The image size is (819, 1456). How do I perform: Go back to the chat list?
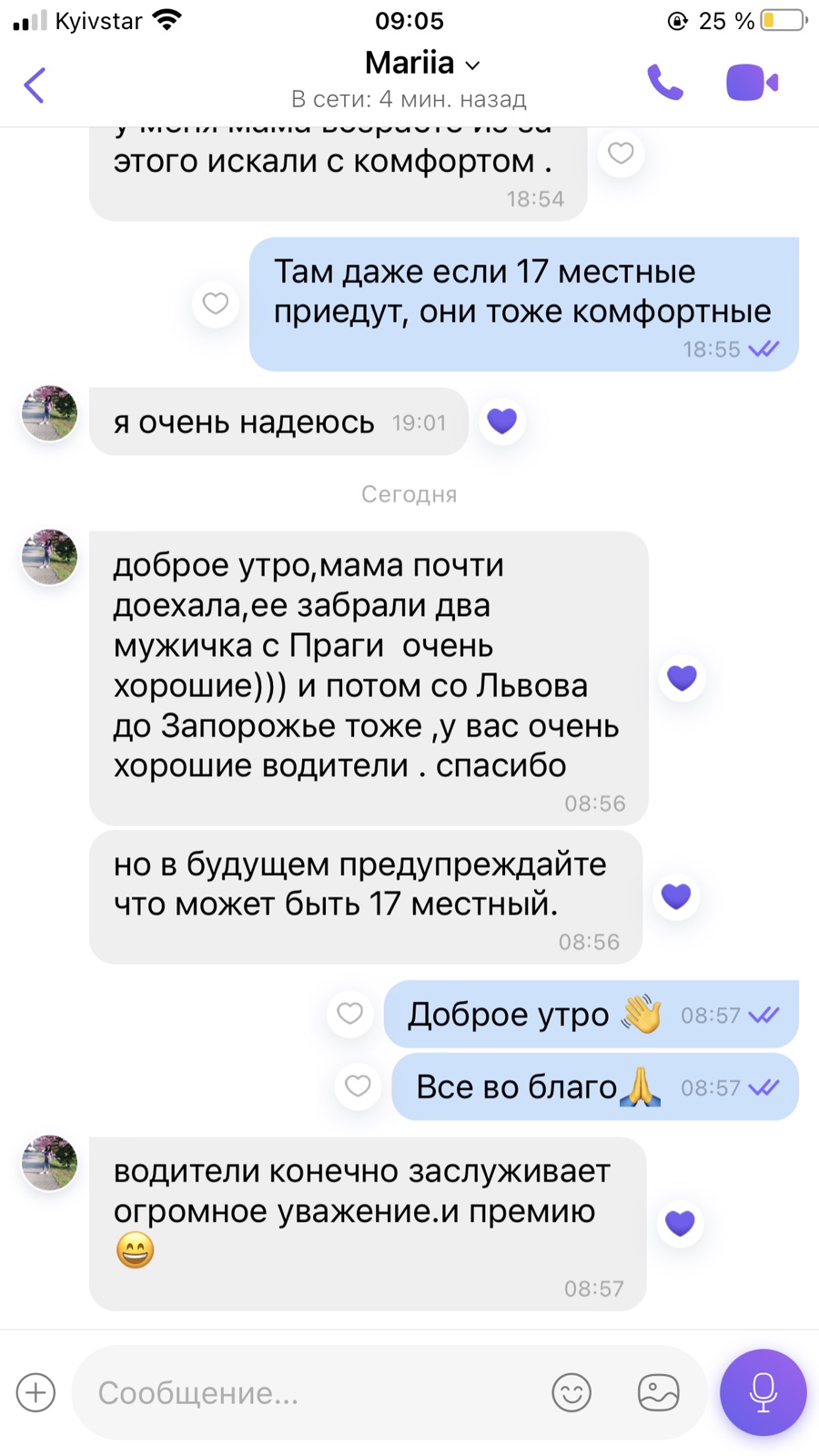pyautogui.click(x=35, y=86)
